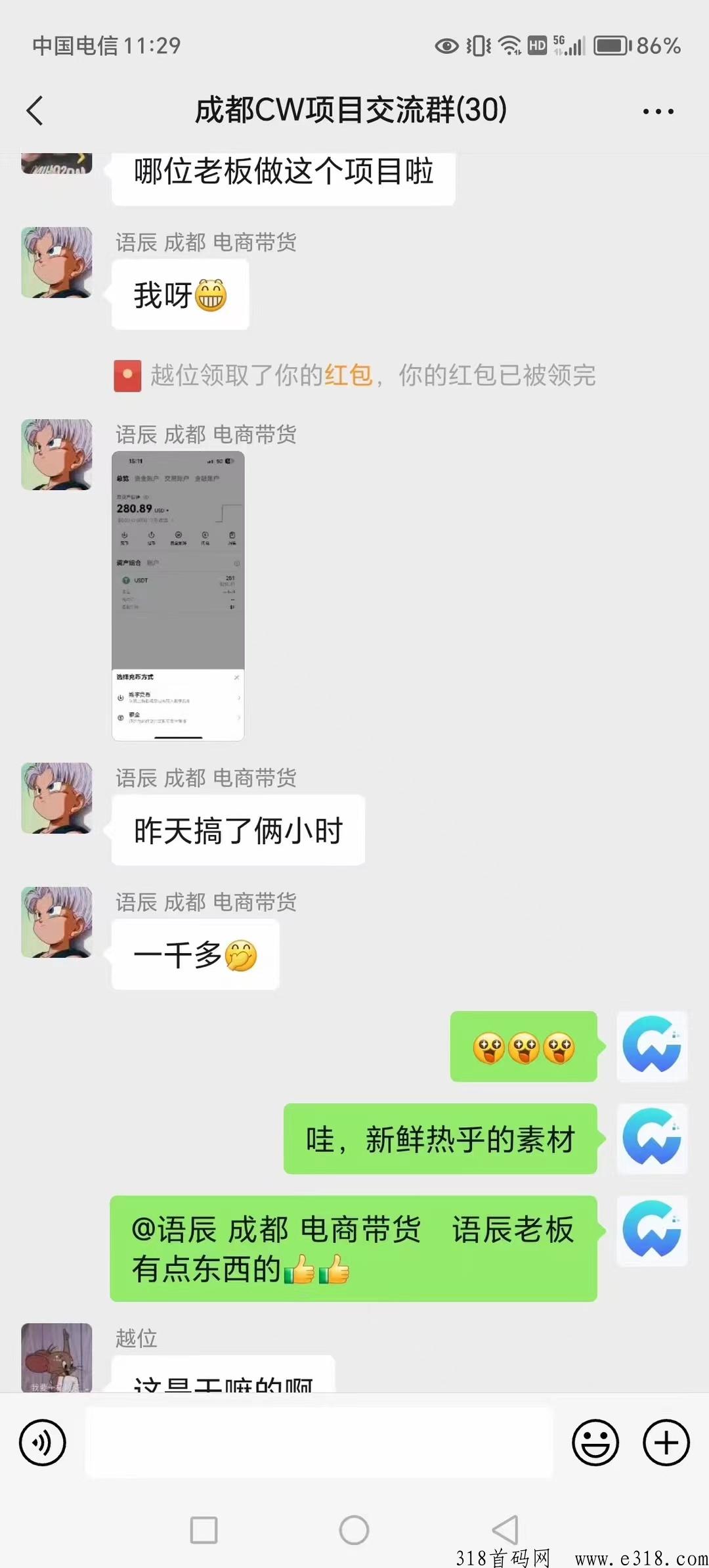Focus the message text field
This screenshot has height=1568, width=709.
pos(319,1443)
